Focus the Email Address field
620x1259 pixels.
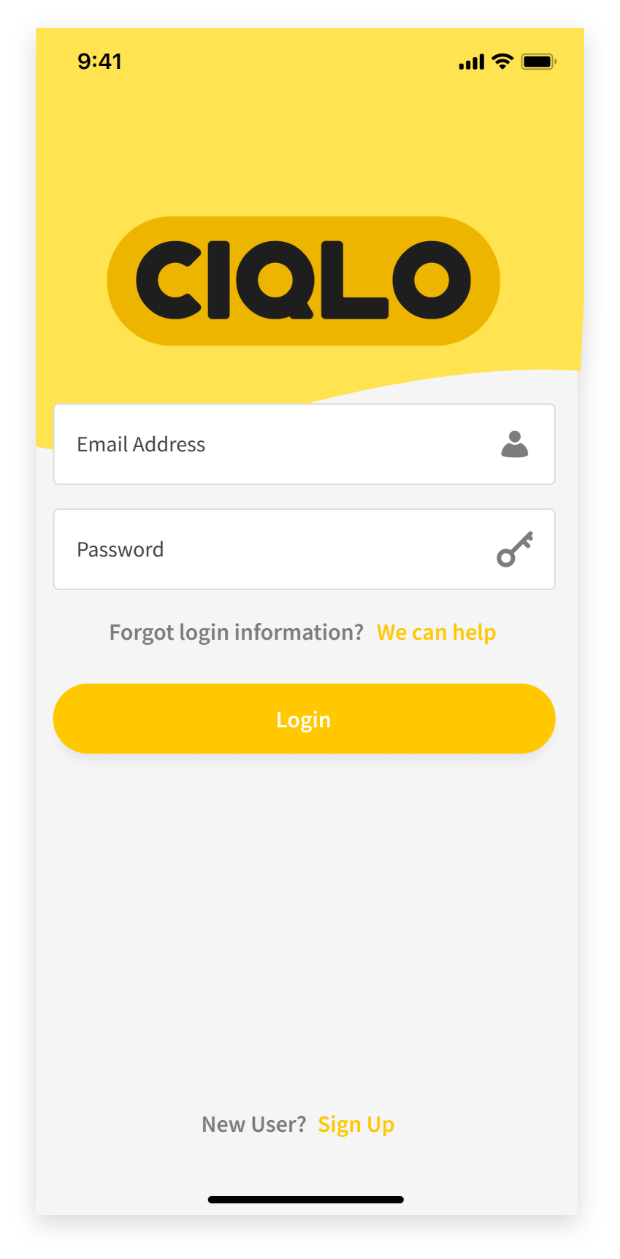tap(280, 445)
